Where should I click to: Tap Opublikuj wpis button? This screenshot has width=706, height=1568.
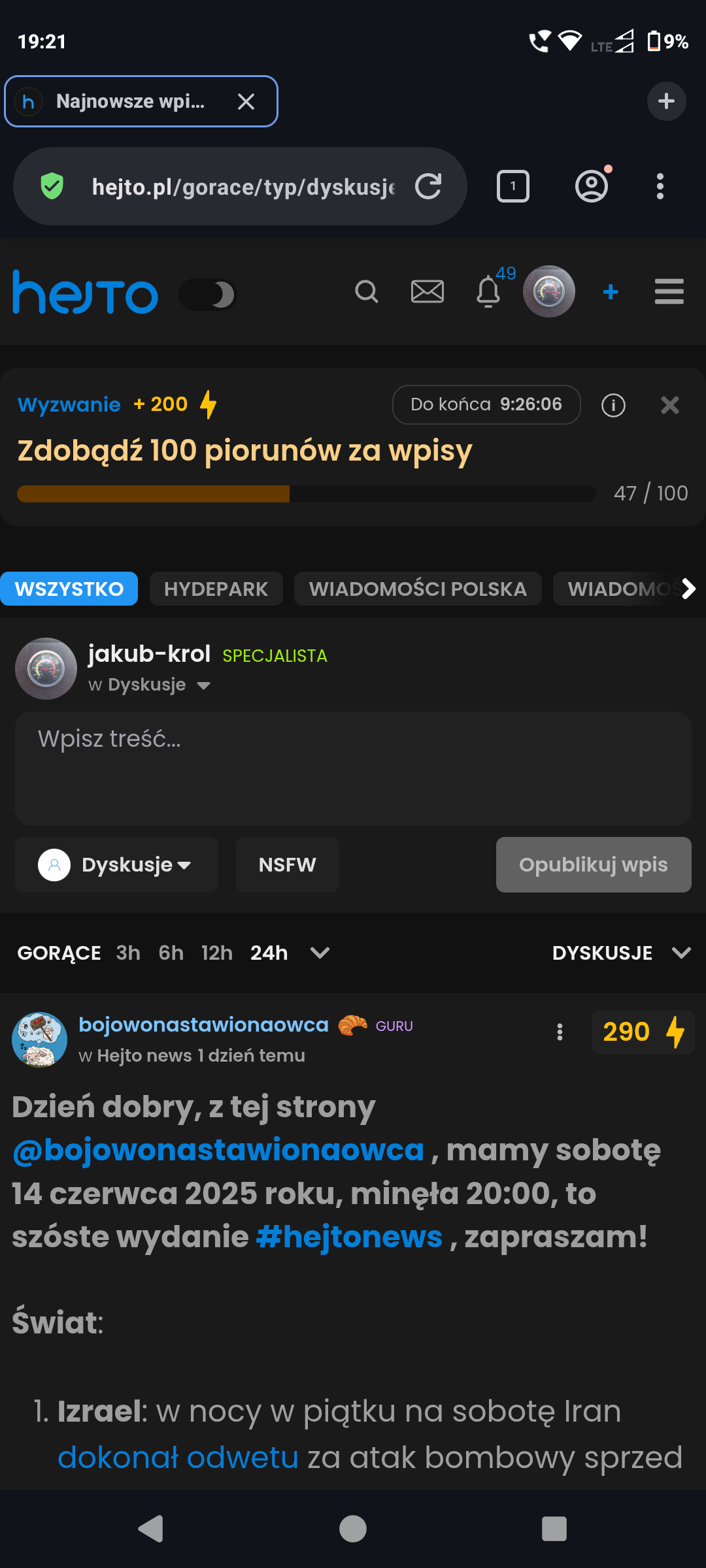point(593,864)
